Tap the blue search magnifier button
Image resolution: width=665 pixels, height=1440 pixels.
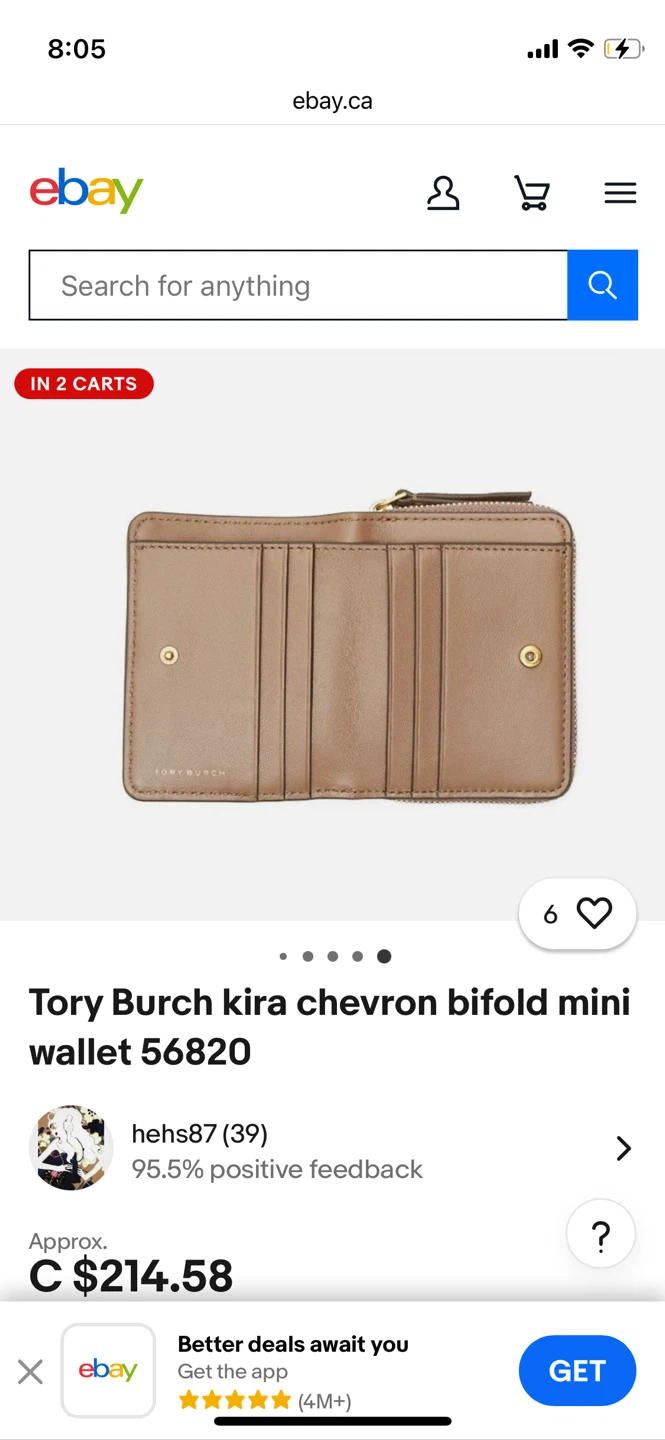(x=602, y=286)
